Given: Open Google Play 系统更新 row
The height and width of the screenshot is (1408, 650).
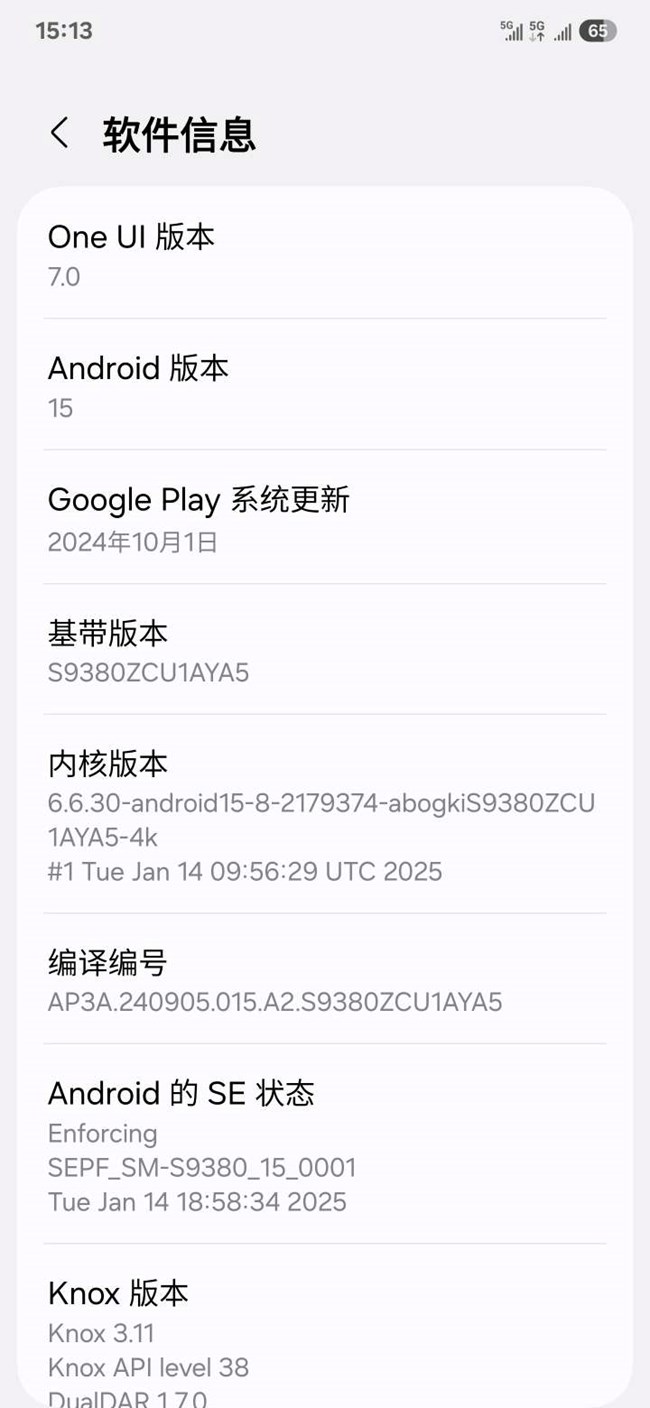Looking at the screenshot, I should click(x=324, y=518).
